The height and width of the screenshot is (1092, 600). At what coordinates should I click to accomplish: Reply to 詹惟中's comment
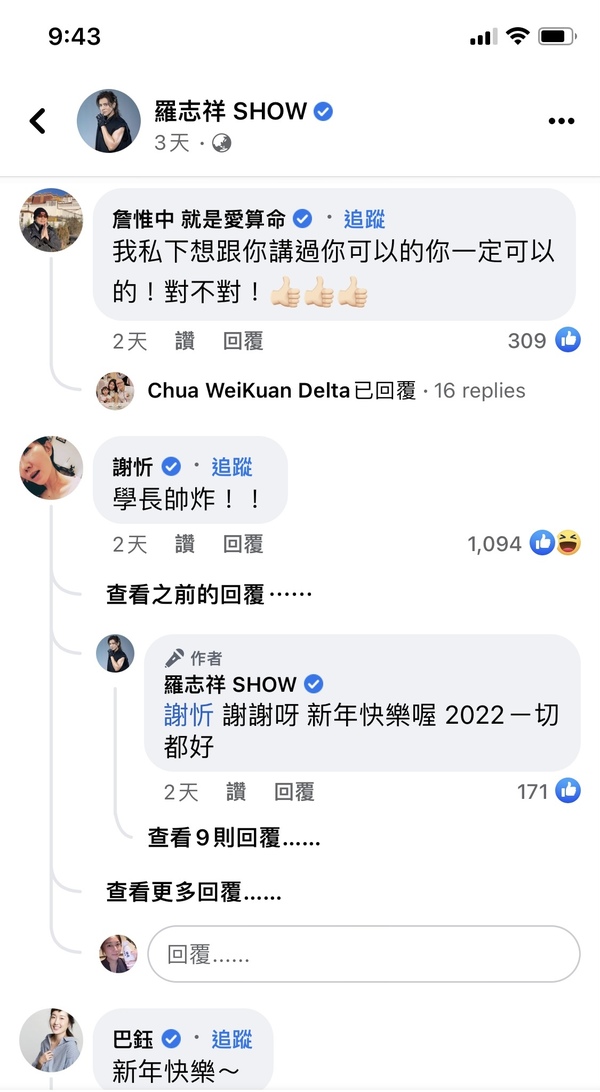point(243,341)
